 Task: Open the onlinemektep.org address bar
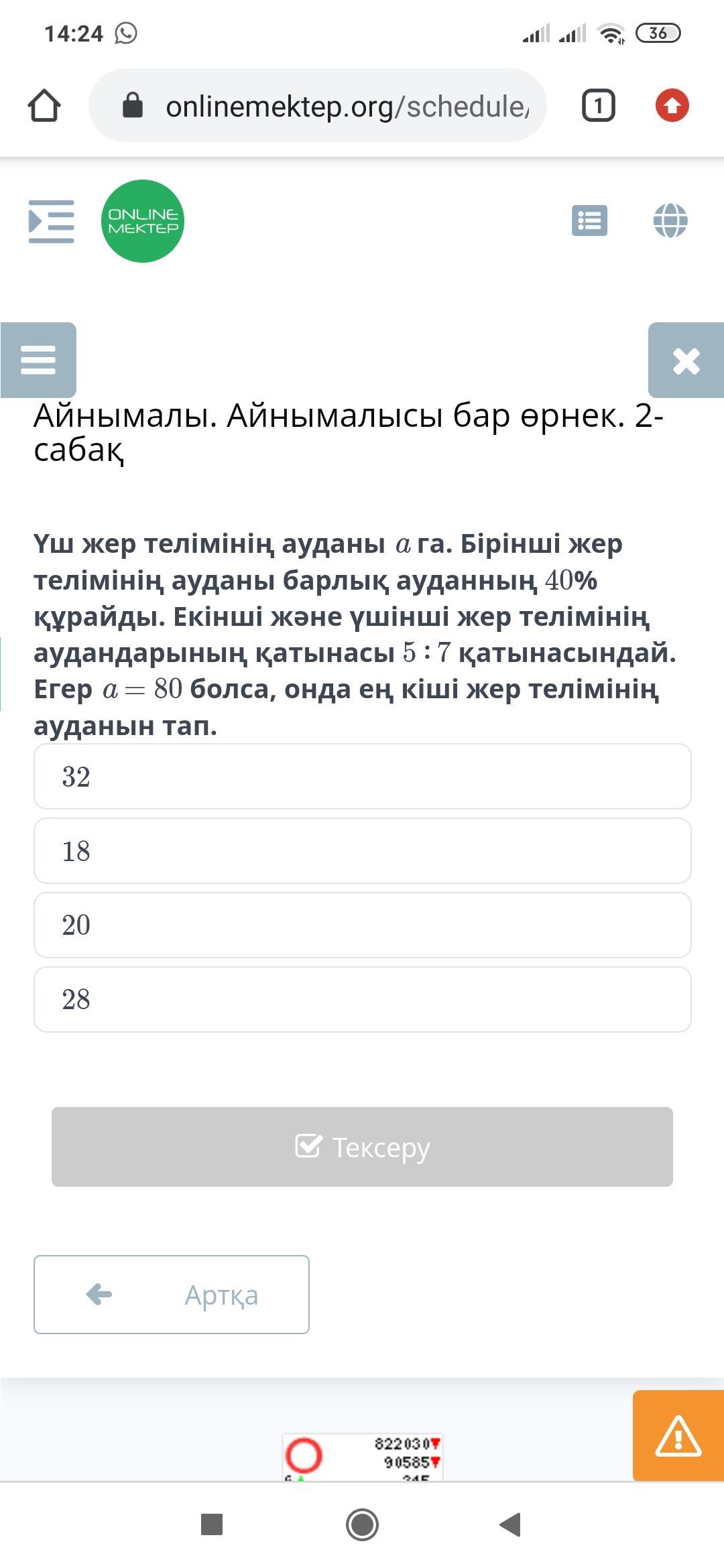[x=318, y=105]
